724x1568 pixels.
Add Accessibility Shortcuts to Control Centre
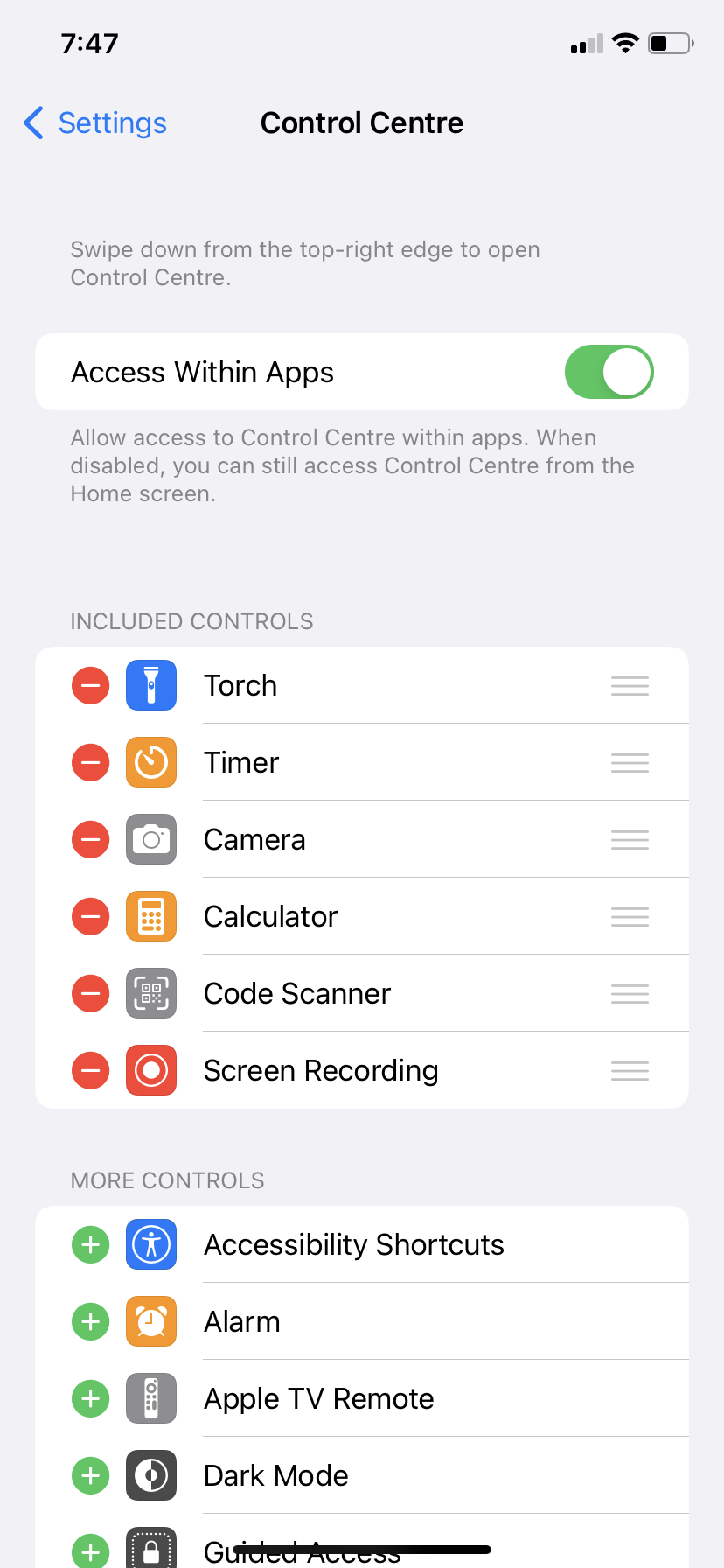pyautogui.click(x=90, y=1244)
